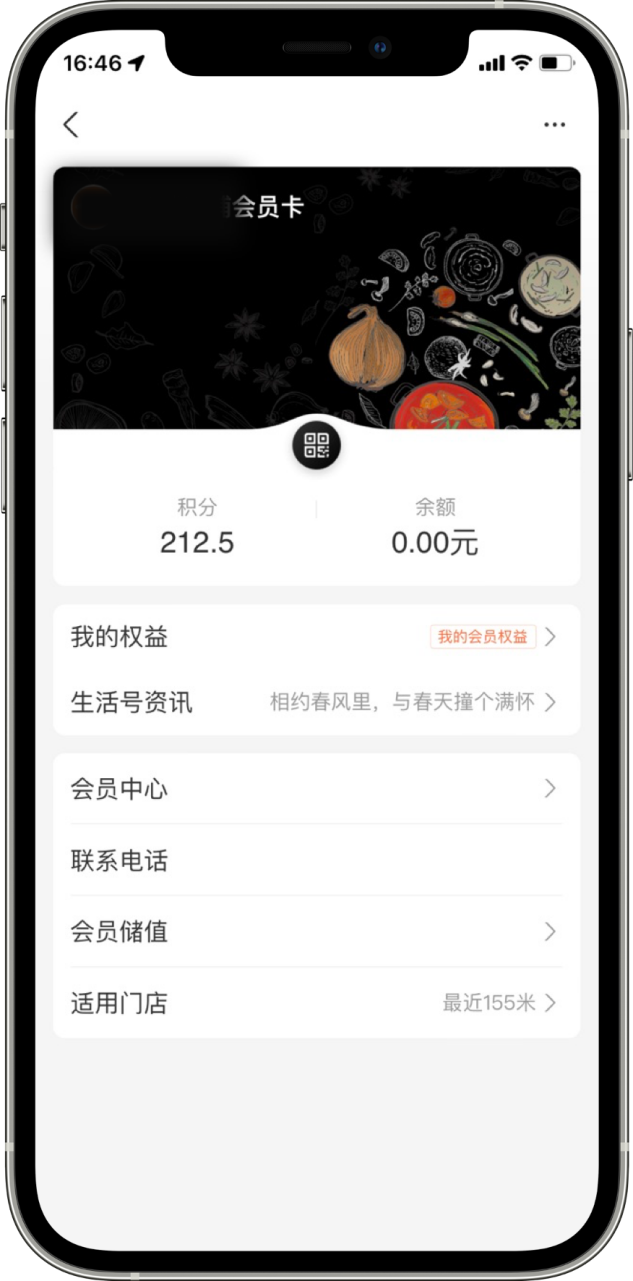View 积分 points balance 212.5
The image size is (633, 1281).
point(197,527)
